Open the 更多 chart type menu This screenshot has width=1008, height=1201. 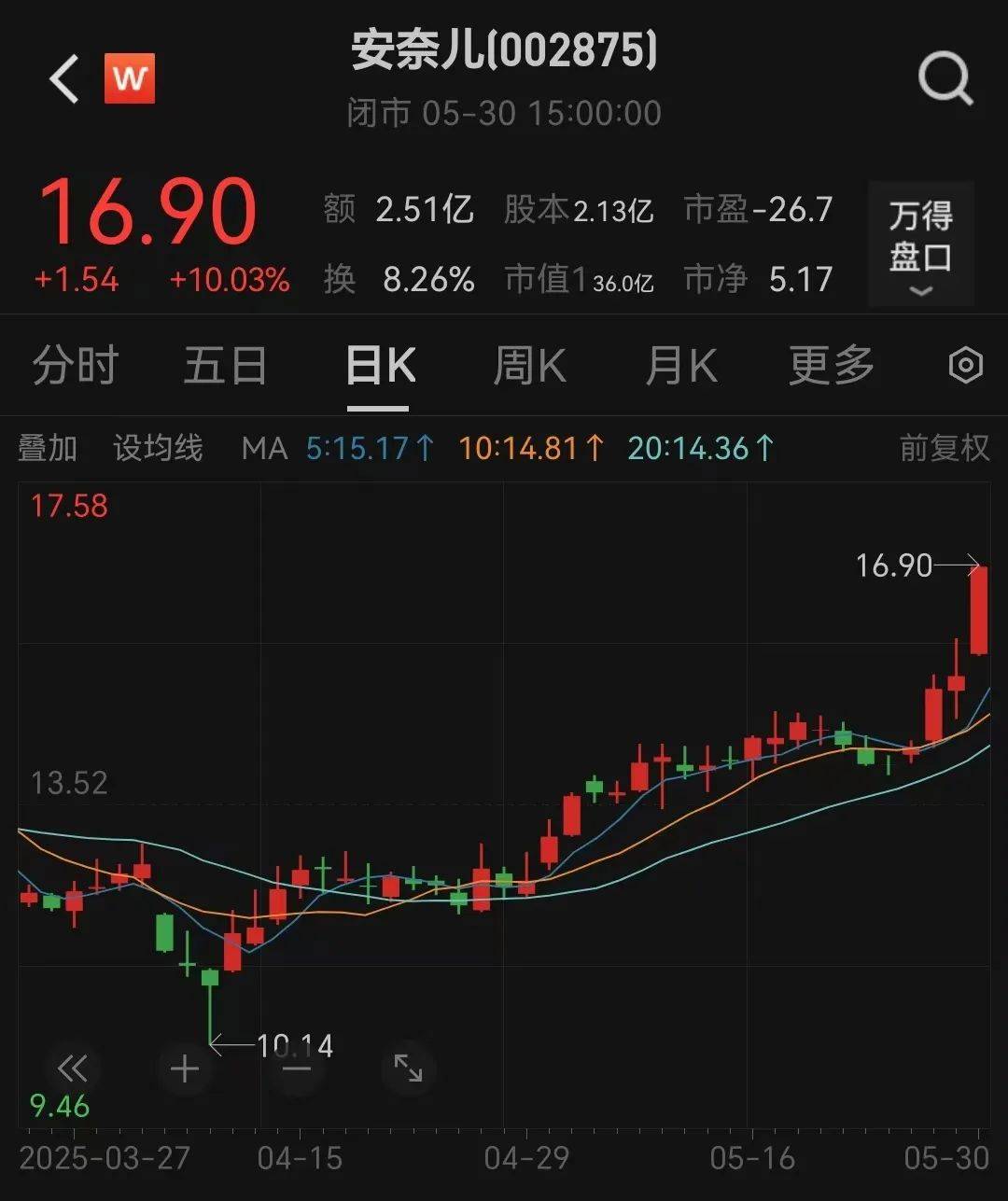[x=831, y=365]
